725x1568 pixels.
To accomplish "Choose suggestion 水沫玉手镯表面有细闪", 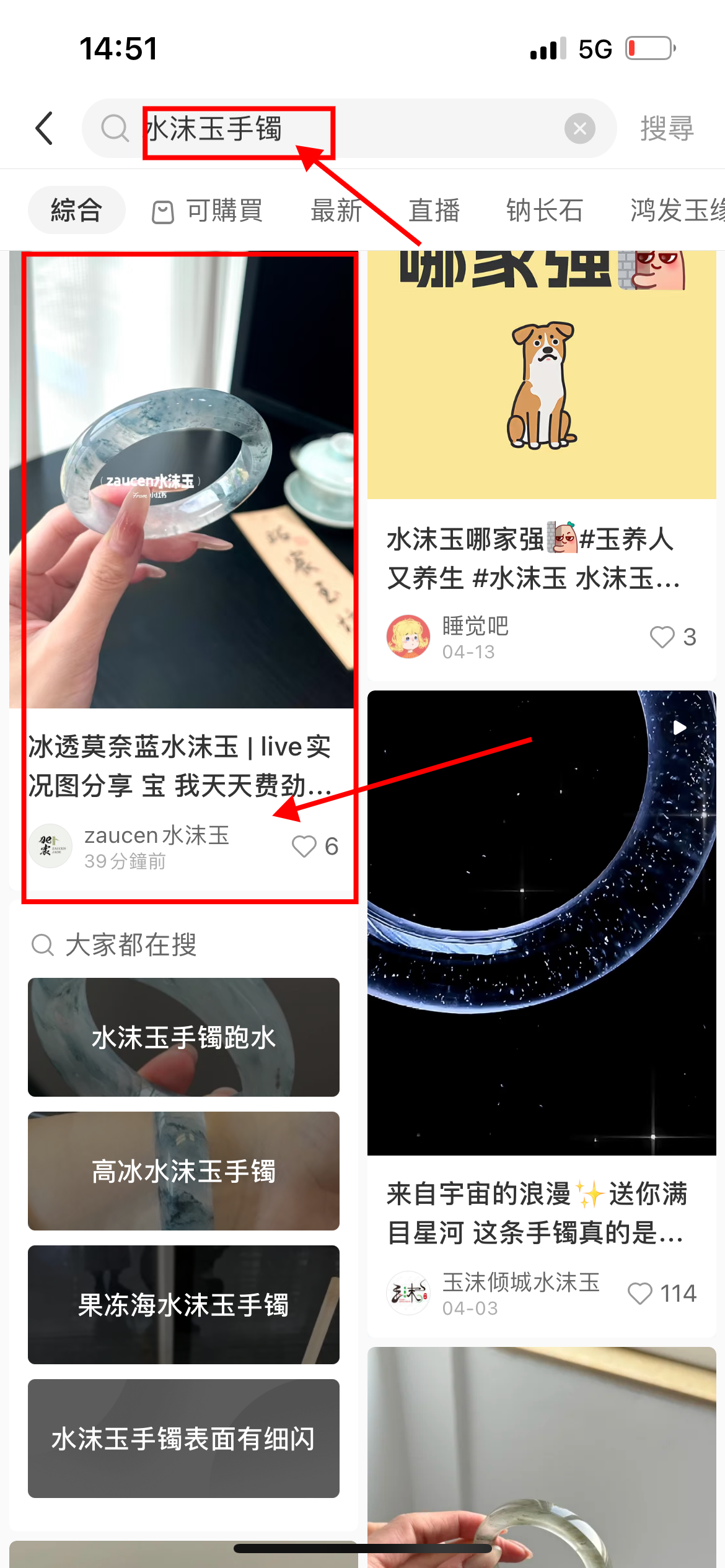I will tap(183, 1439).
